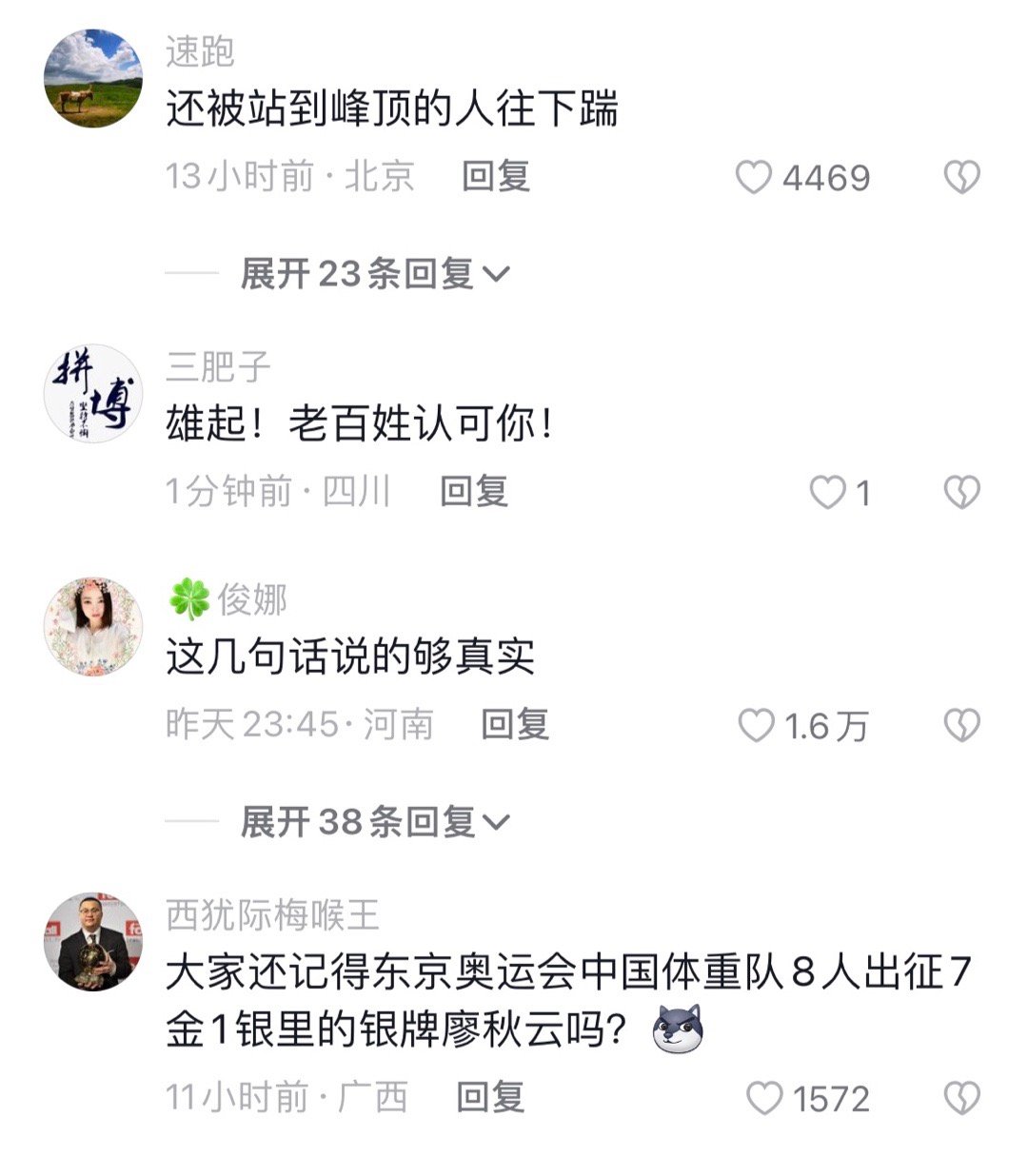Dislike 三肥子's comment

tap(961, 493)
